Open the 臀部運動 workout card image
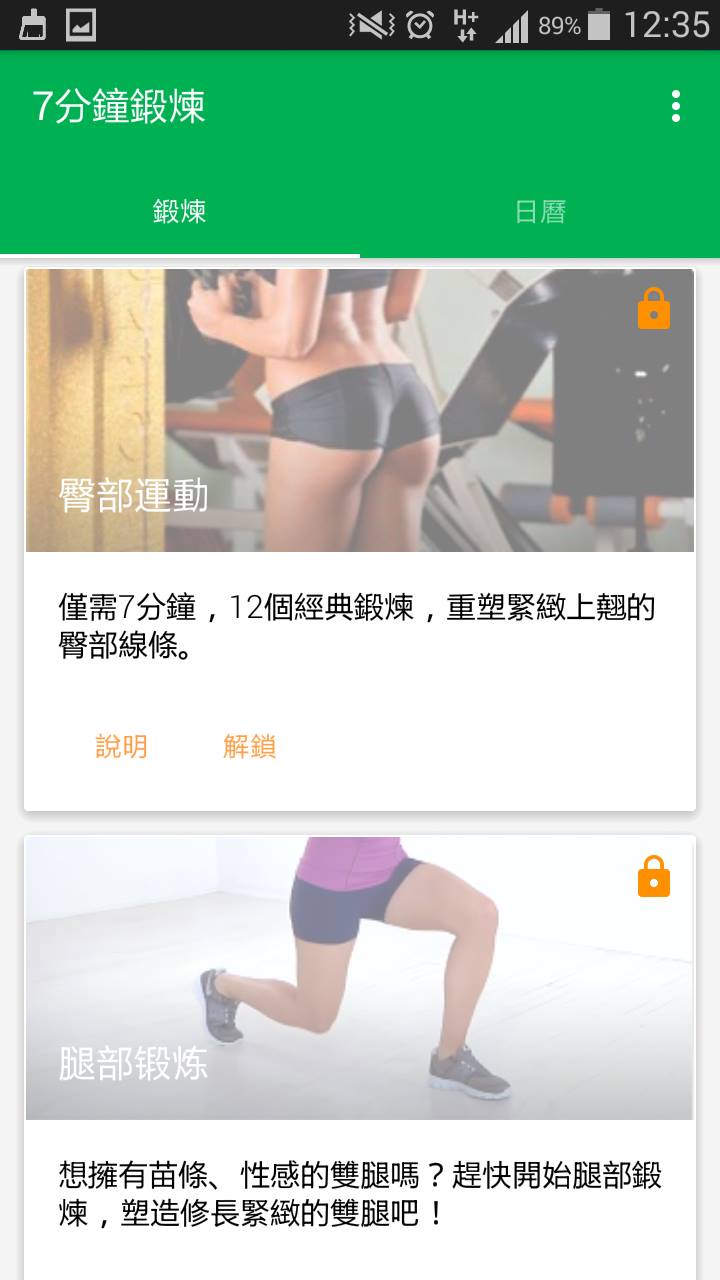The height and width of the screenshot is (1280, 720). click(x=360, y=410)
